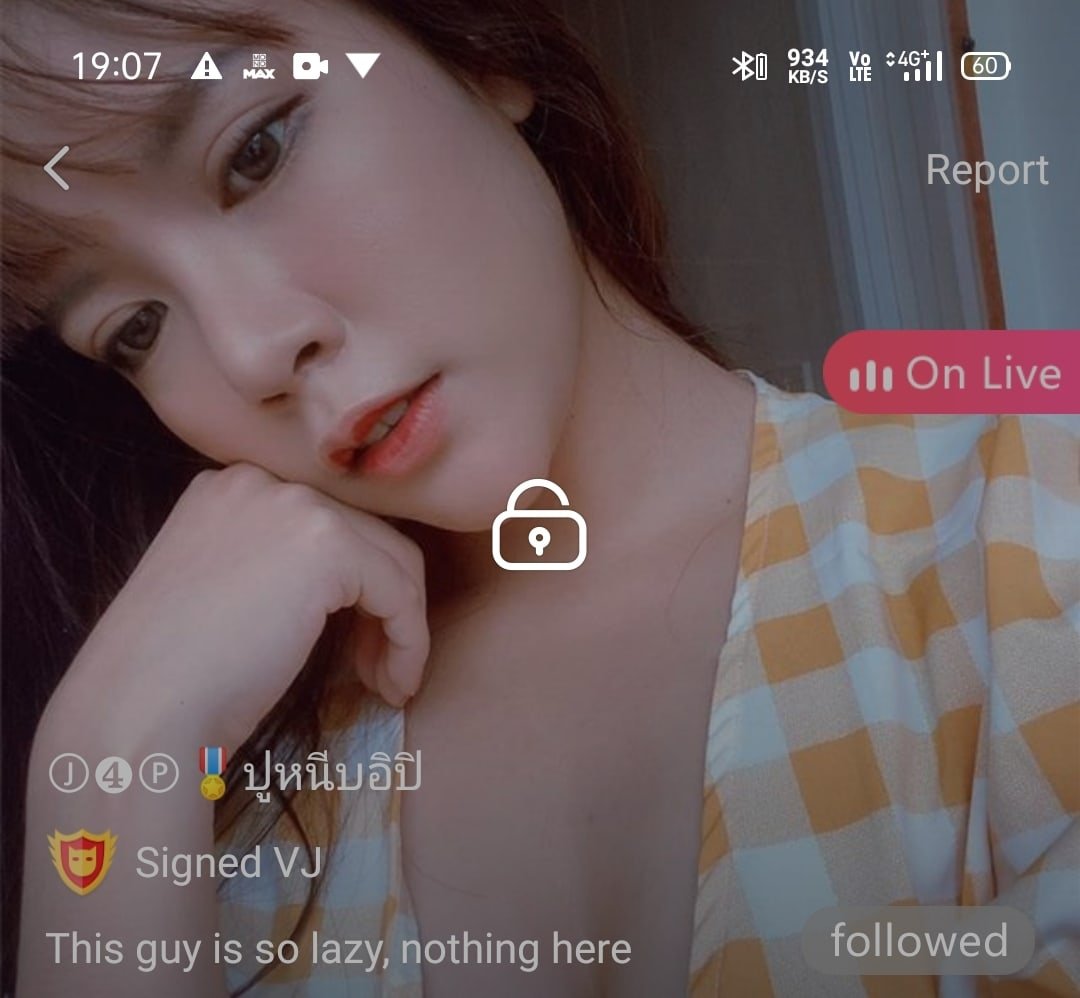Image resolution: width=1080 pixels, height=998 pixels.
Task: Tap the followed button to unfollow
Action: point(918,941)
